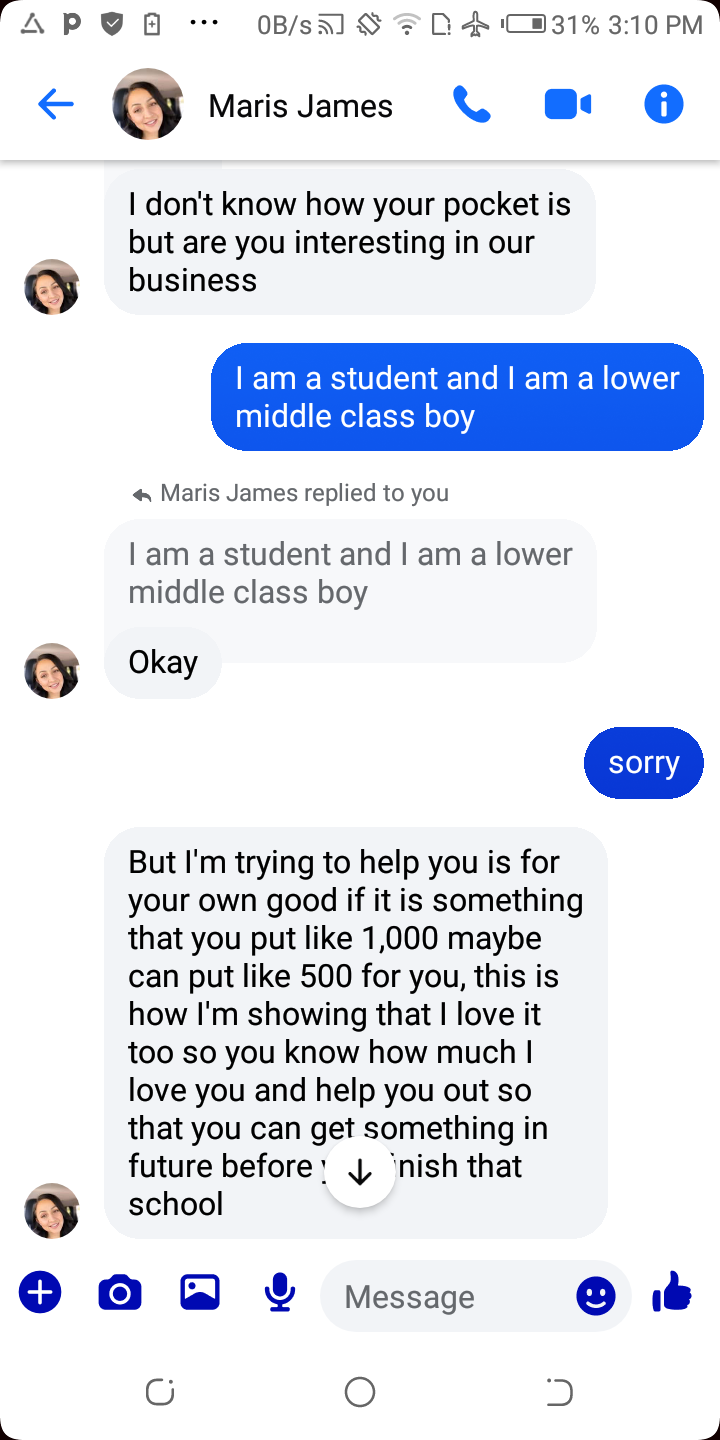Open the emoji picker
Image resolution: width=720 pixels, height=1440 pixels.
pos(596,1297)
